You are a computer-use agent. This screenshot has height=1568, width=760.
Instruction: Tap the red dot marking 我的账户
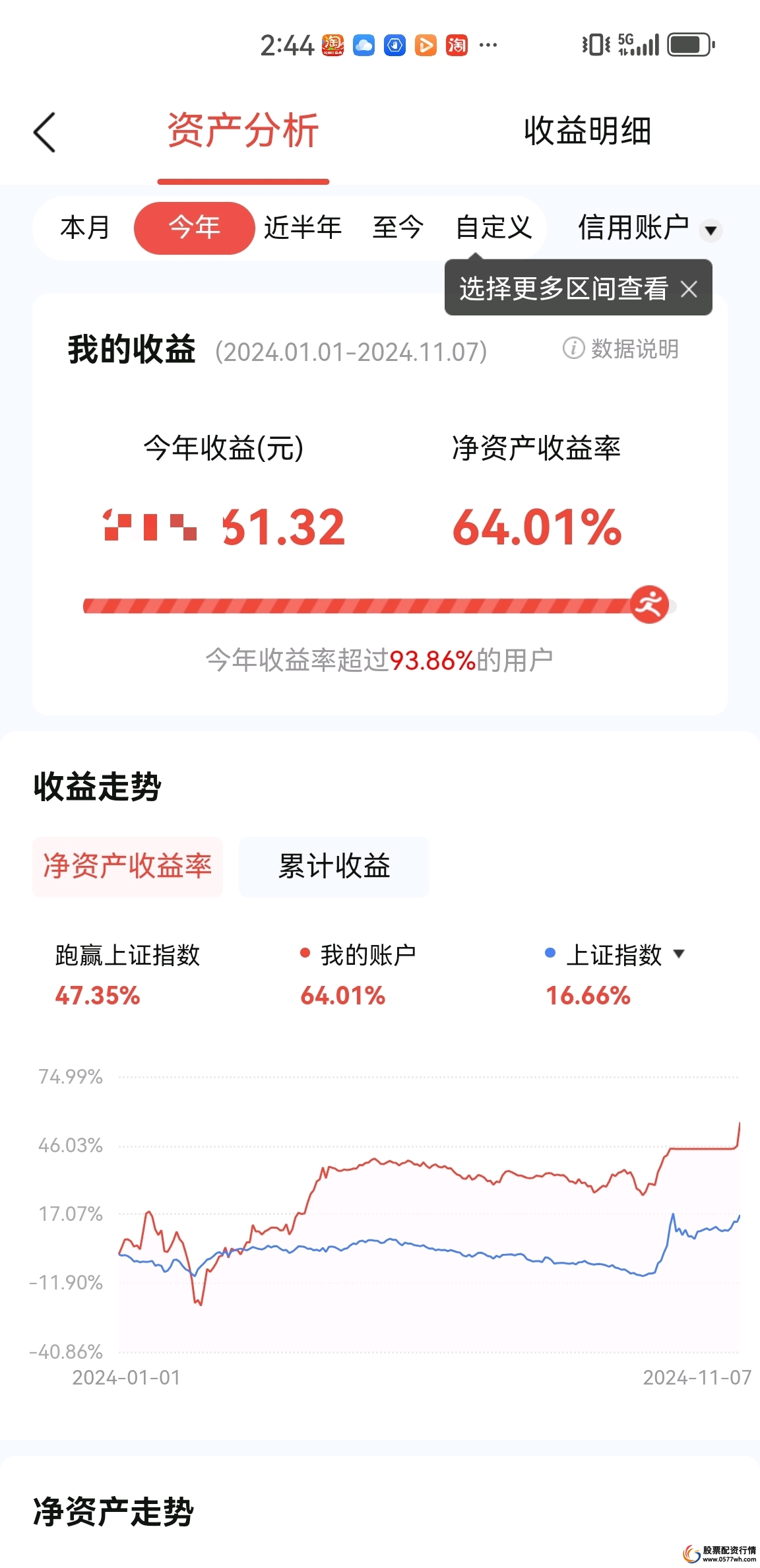pyautogui.click(x=305, y=954)
